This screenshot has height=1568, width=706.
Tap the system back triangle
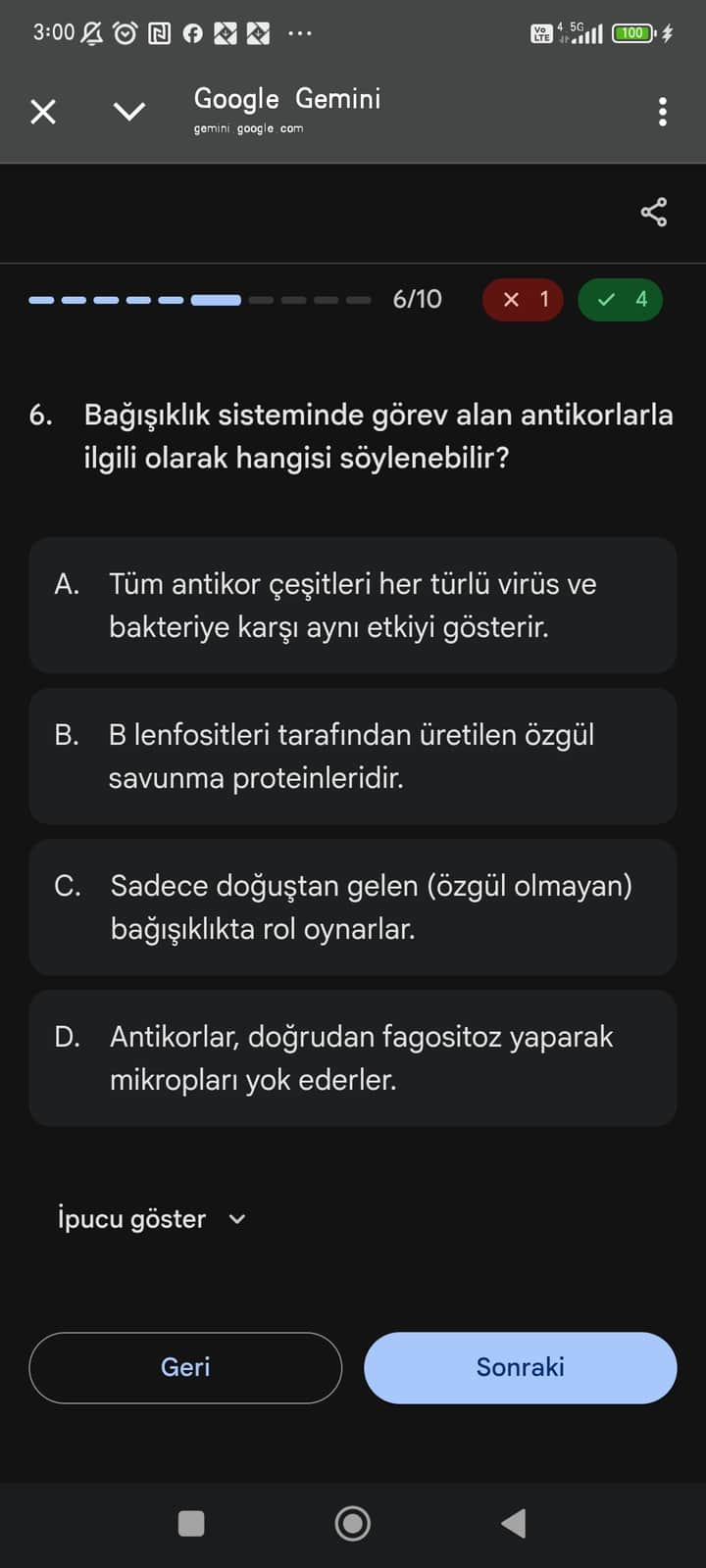514,1523
